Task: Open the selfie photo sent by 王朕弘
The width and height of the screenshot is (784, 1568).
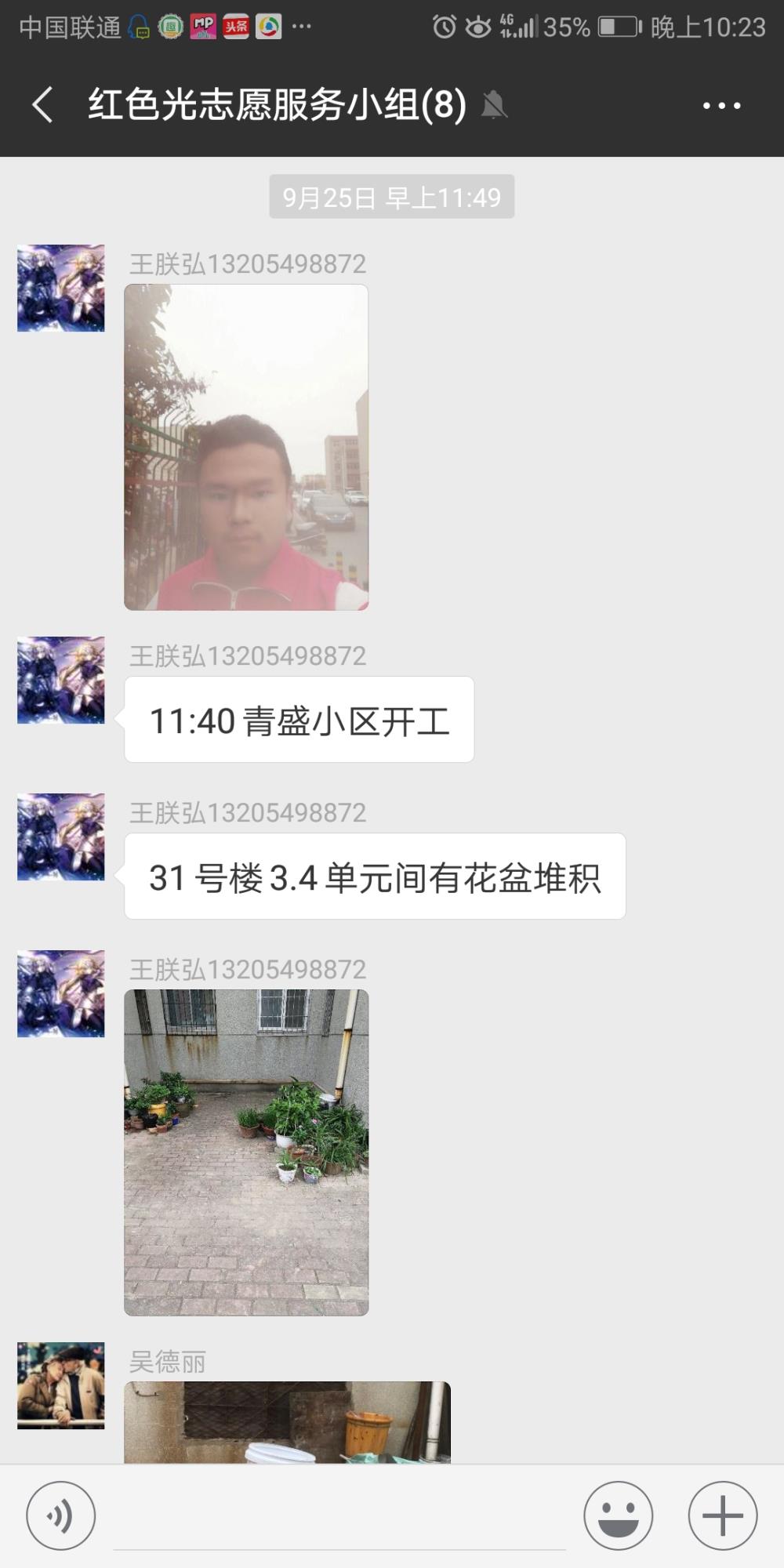Action: [246, 447]
